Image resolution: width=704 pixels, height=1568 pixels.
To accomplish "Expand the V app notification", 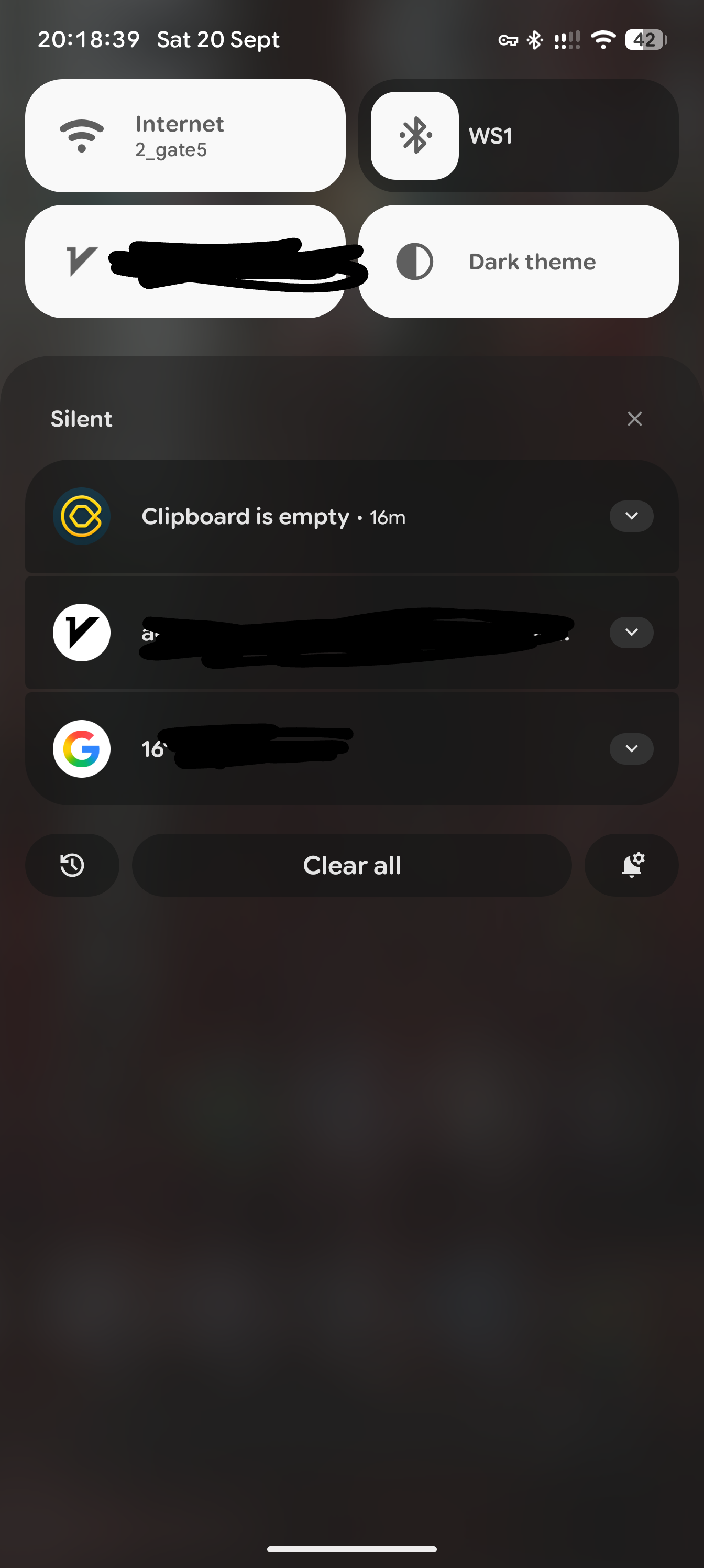I will 631,633.
